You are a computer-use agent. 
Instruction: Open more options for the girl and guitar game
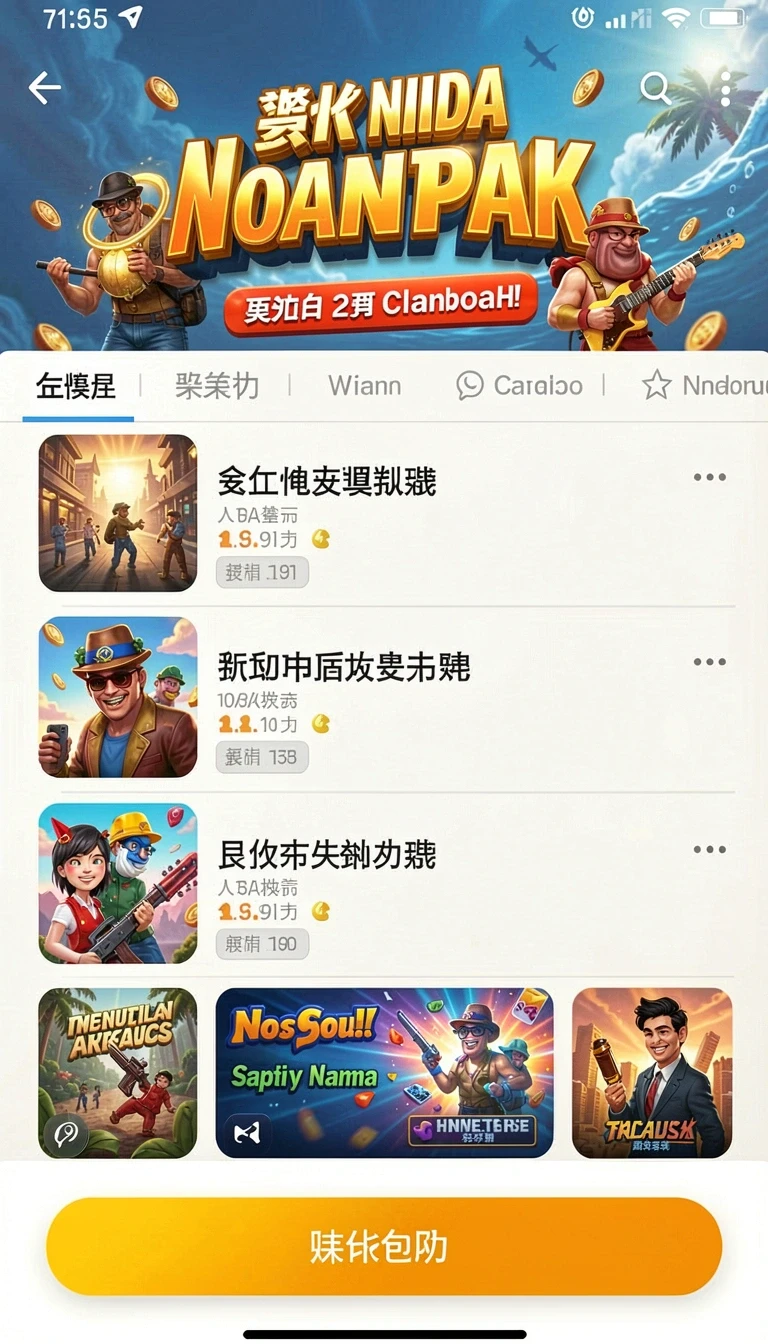(710, 850)
